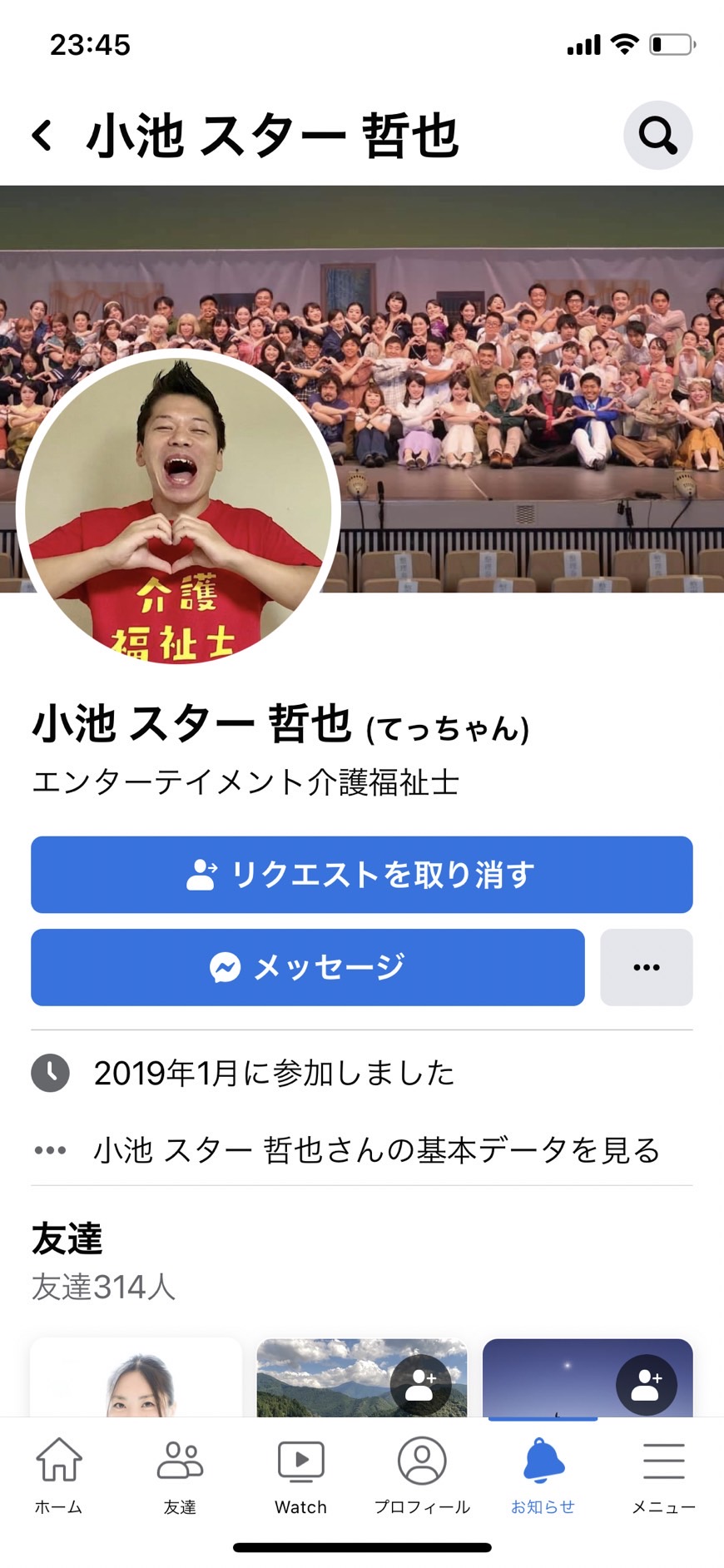Go back using the top-left arrow
Viewport: 724px width, 1568px height.
click(42, 135)
